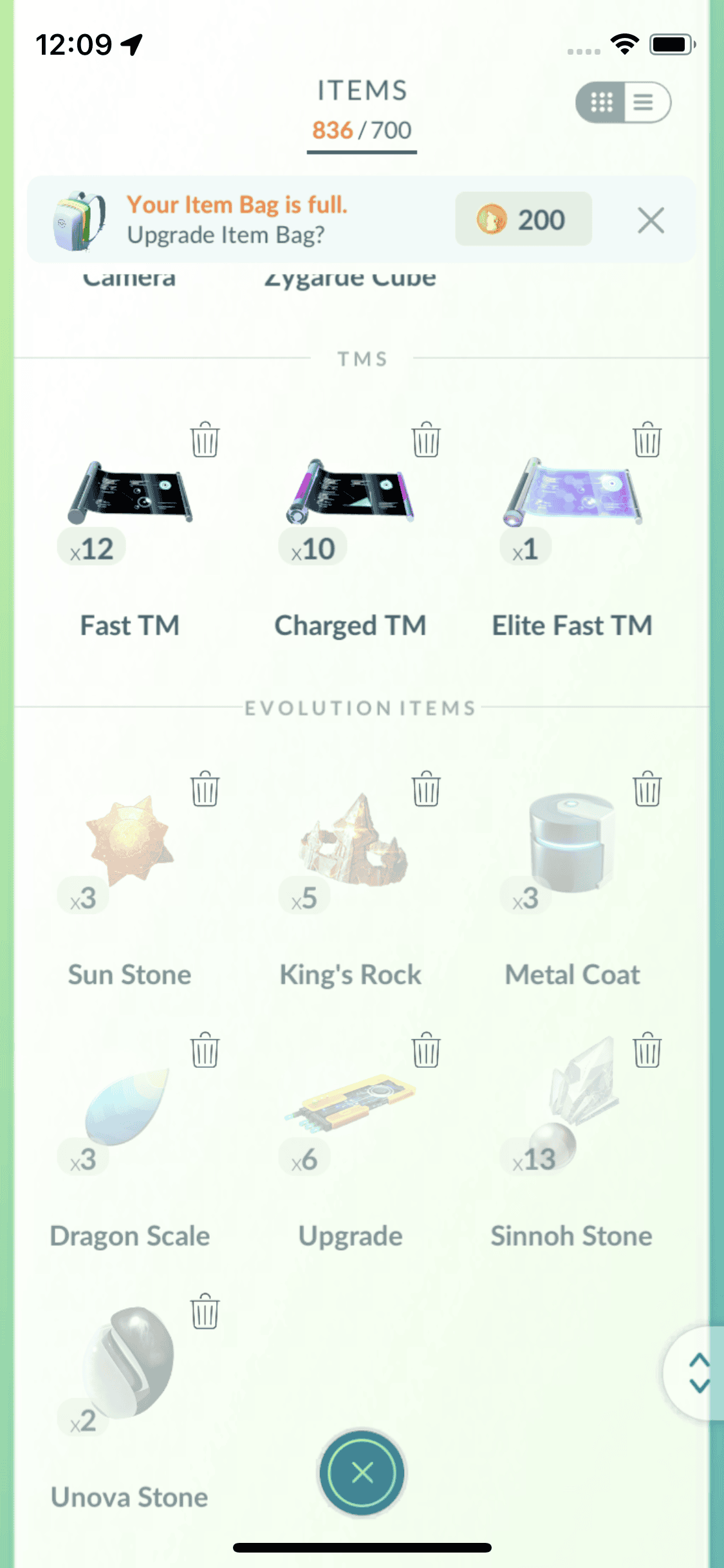The height and width of the screenshot is (1568, 724).
Task: Switch item layout to list view
Action: click(644, 102)
